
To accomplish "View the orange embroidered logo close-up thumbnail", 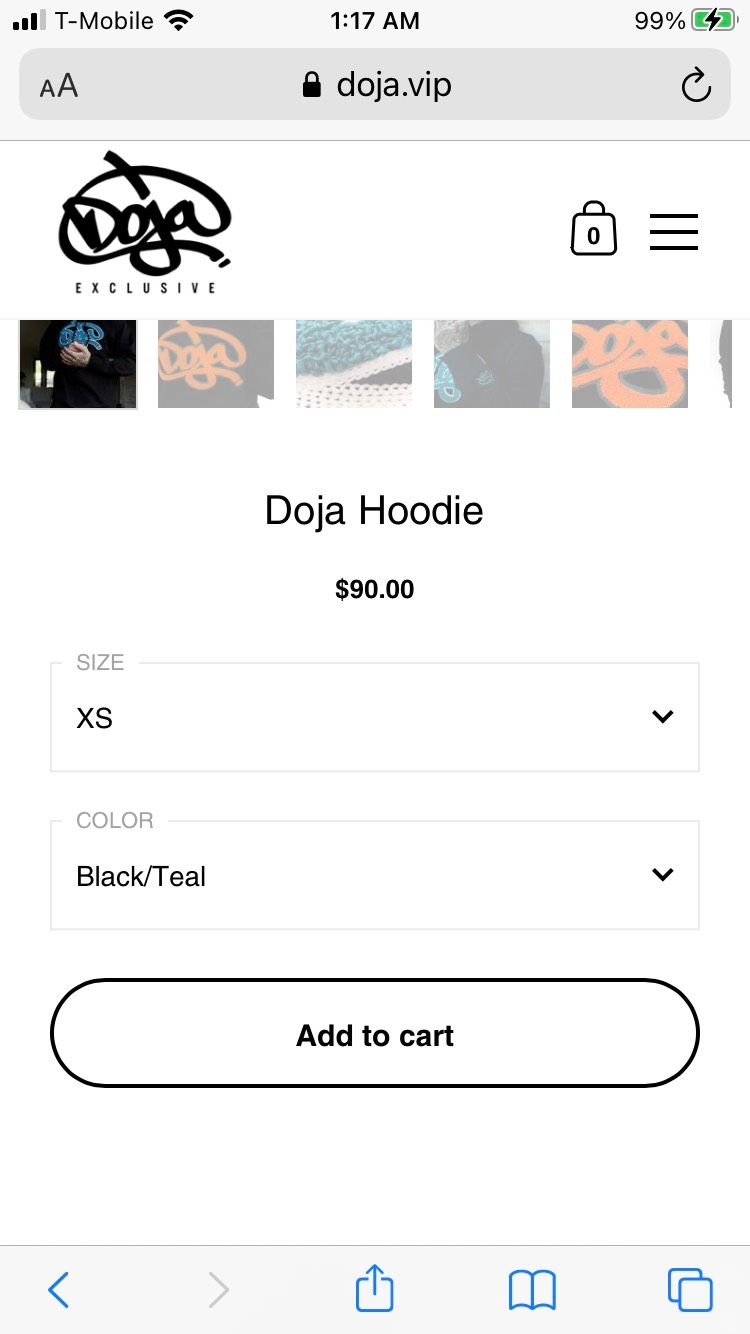I will click(x=630, y=364).
